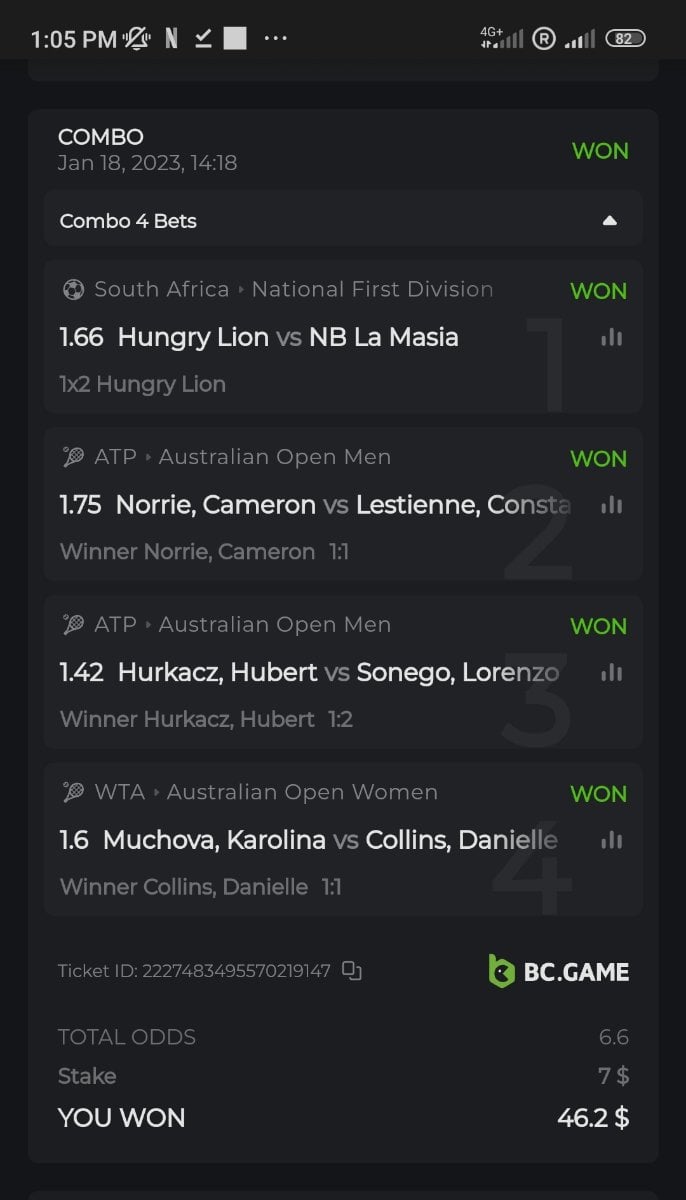Open the Norrie, Cameron bet card

coord(300,506)
